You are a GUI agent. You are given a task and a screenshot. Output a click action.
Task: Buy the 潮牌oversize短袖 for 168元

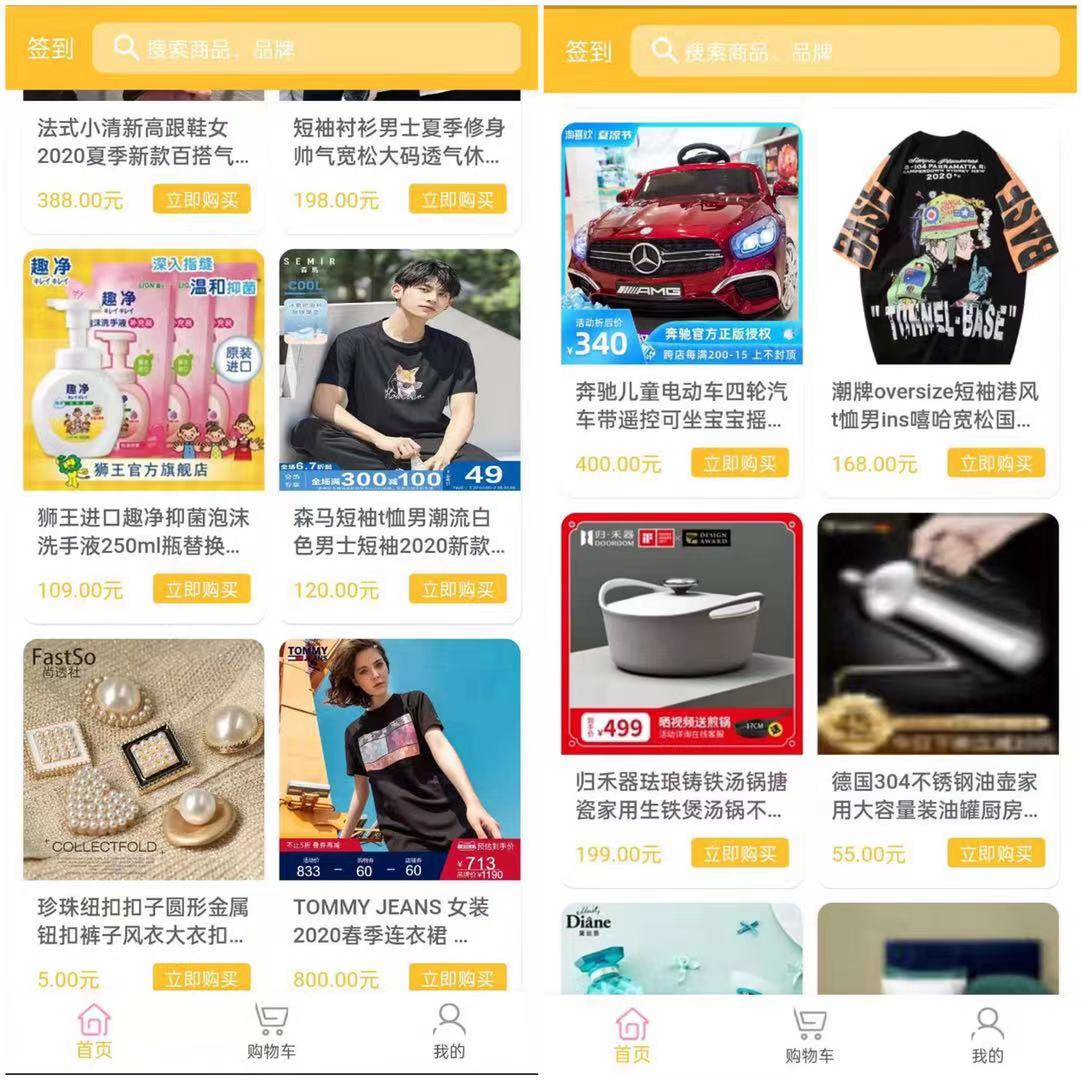pos(996,463)
